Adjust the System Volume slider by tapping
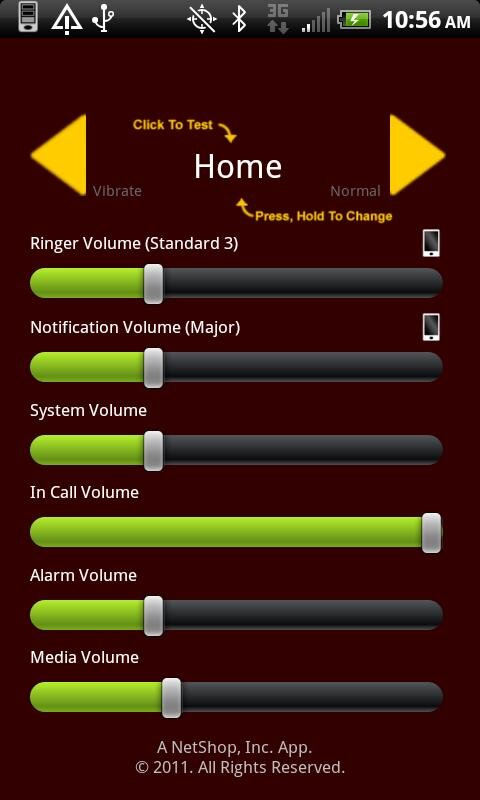 click(236, 450)
